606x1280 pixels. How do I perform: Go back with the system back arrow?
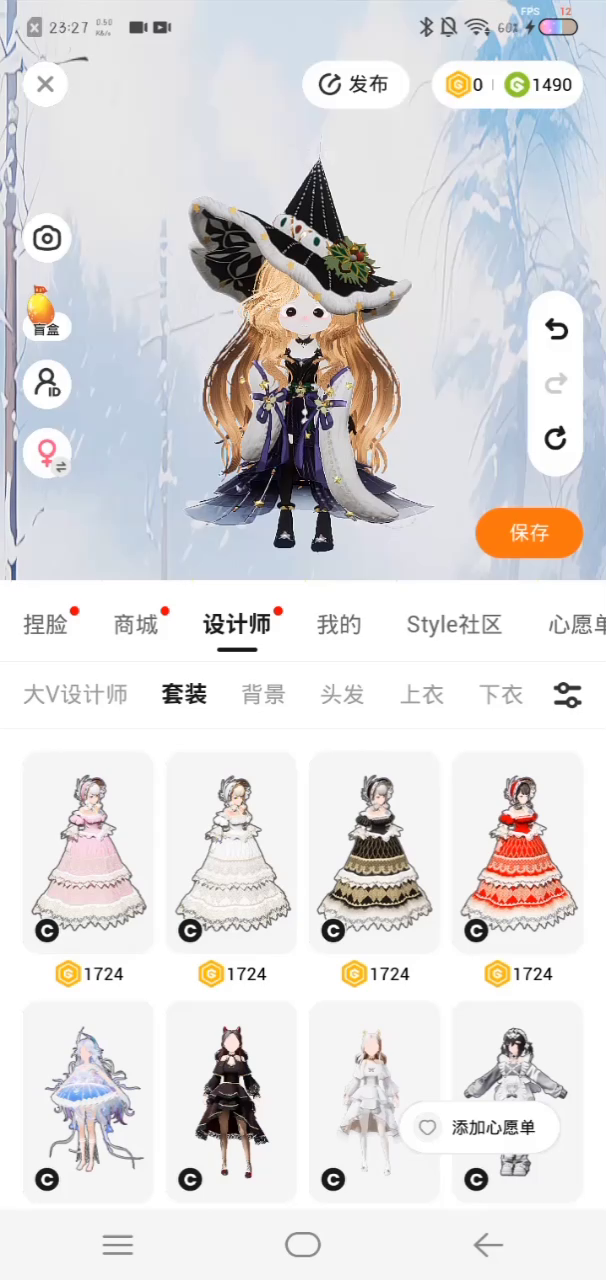488,1244
